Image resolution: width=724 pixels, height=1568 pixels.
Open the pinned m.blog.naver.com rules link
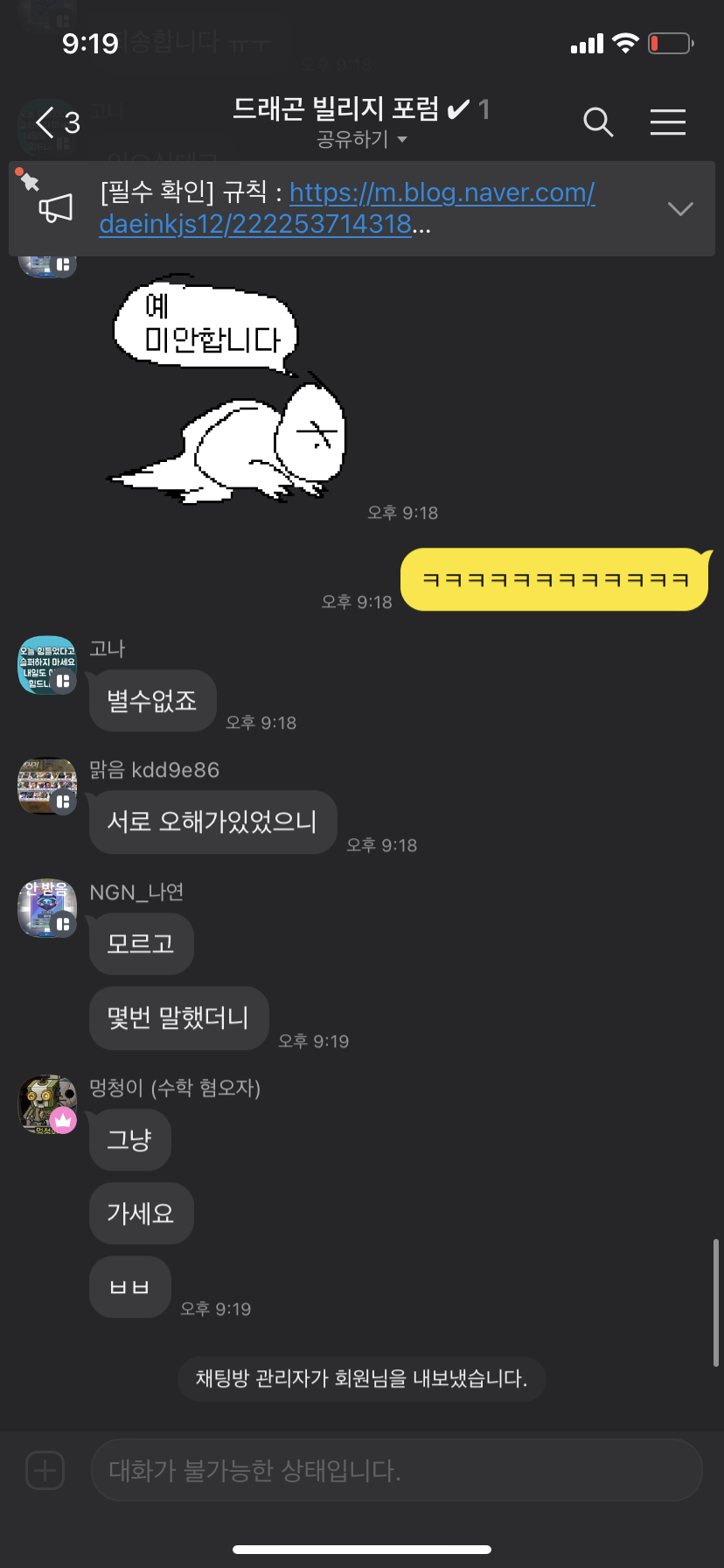442,193
